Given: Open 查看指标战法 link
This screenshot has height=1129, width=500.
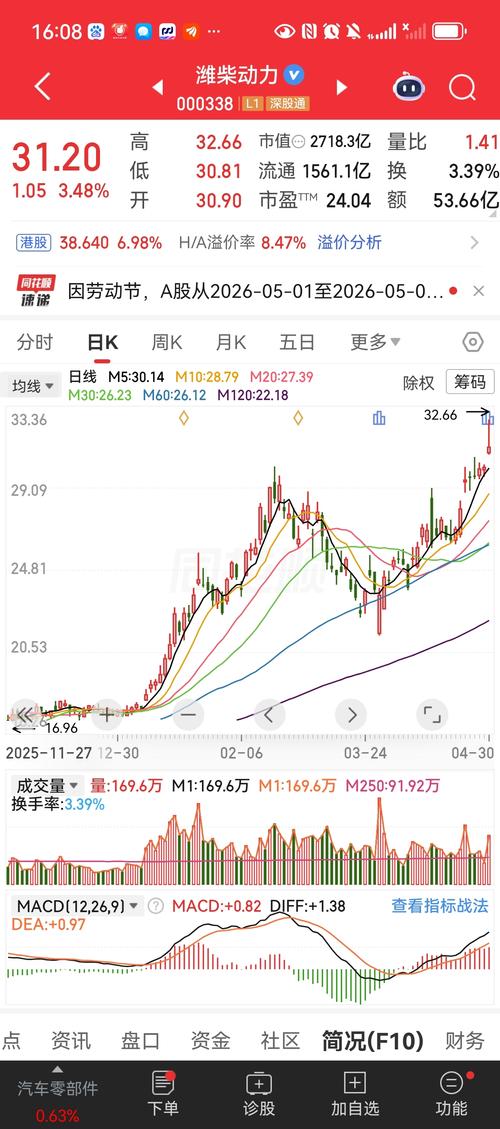Looking at the screenshot, I should [439, 906].
